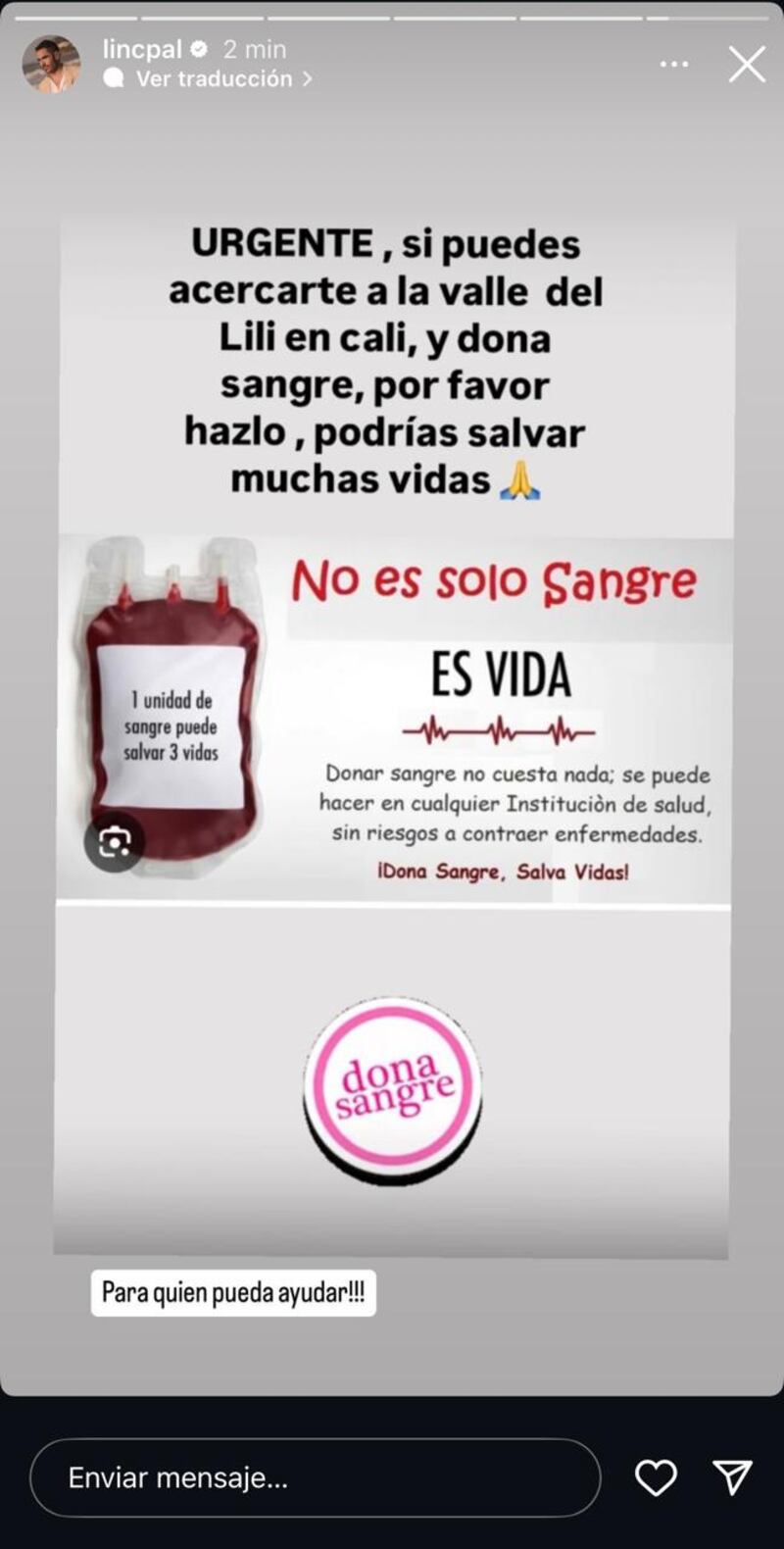Open lincpal's profile picture
This screenshot has width=784, height=1549.
(x=52, y=62)
